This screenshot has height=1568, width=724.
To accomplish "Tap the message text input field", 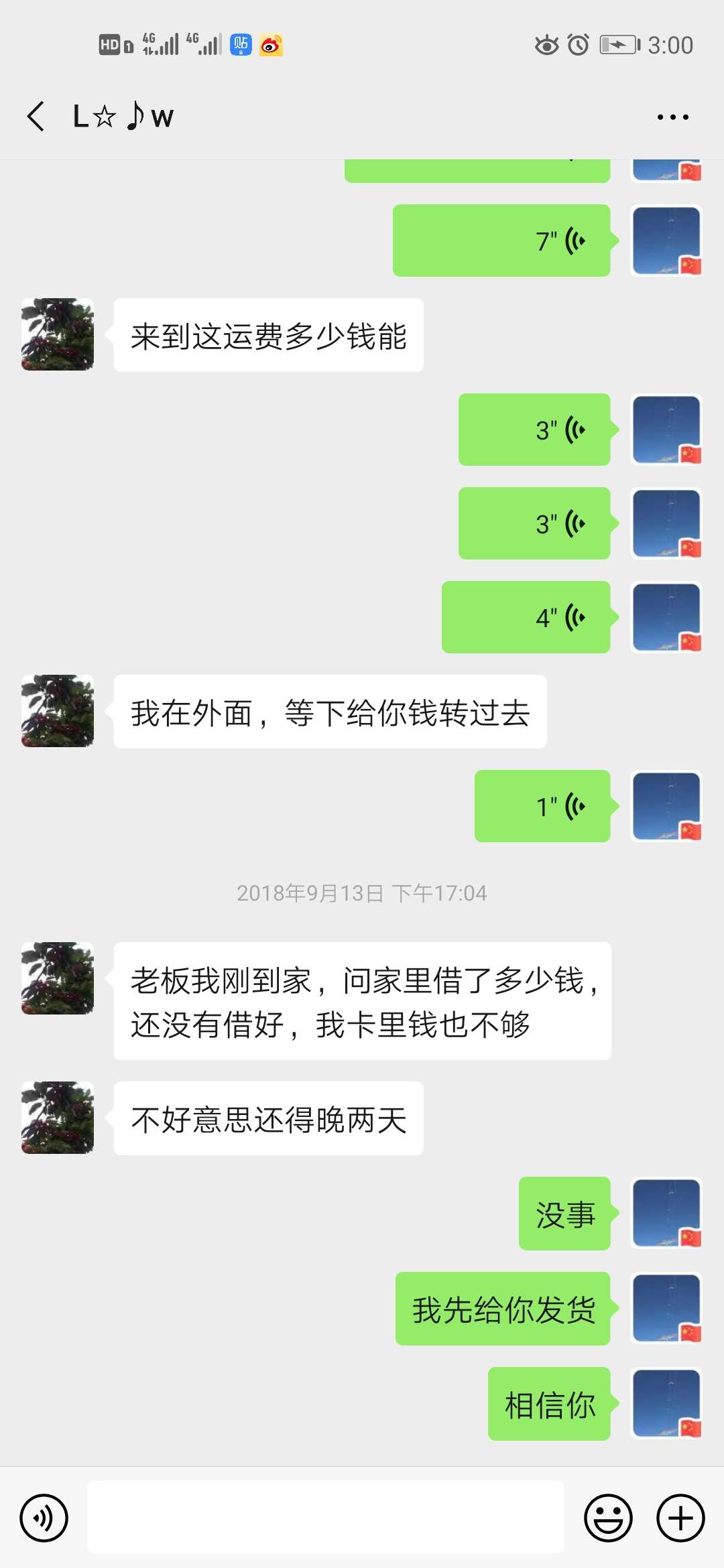I will click(326, 1517).
